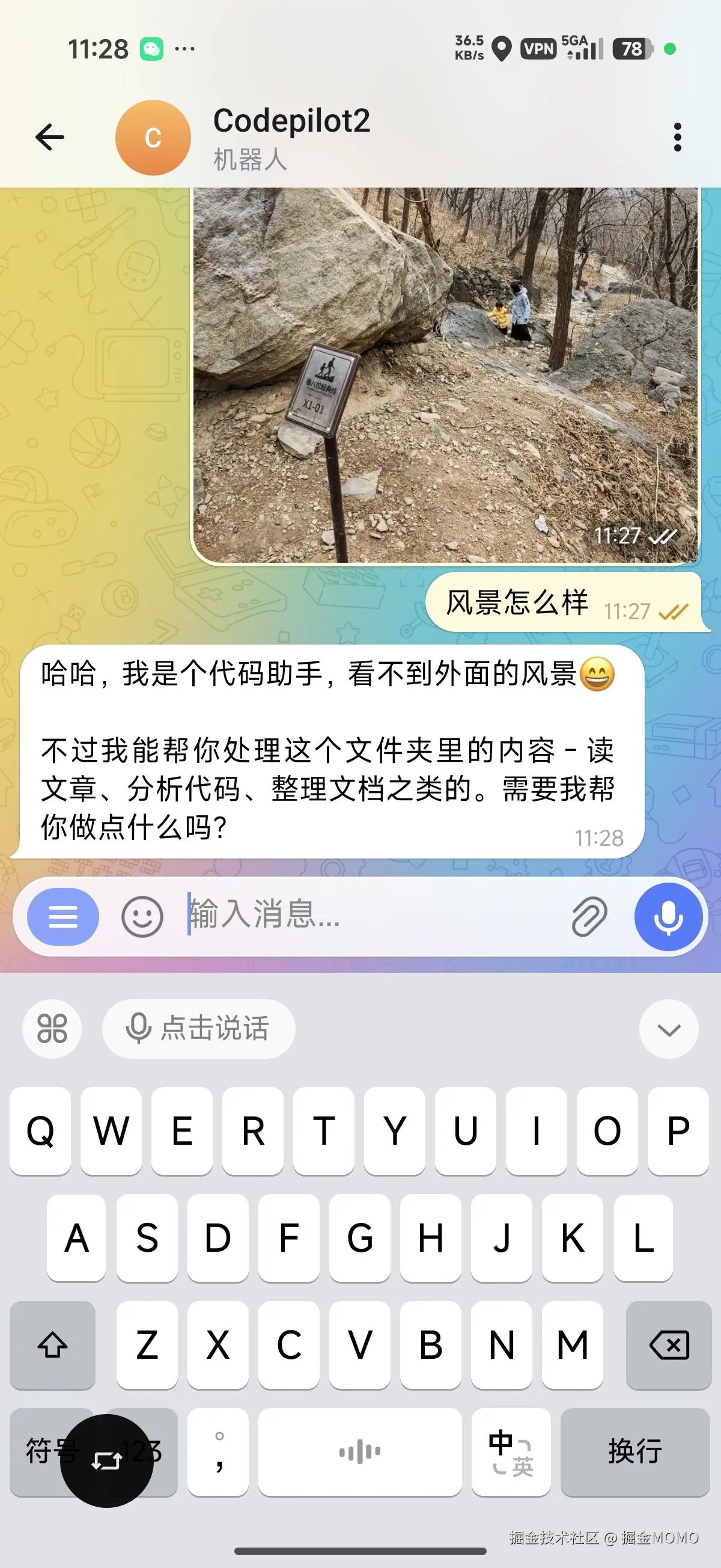Enable uppercase with the Shift key

click(52, 1345)
